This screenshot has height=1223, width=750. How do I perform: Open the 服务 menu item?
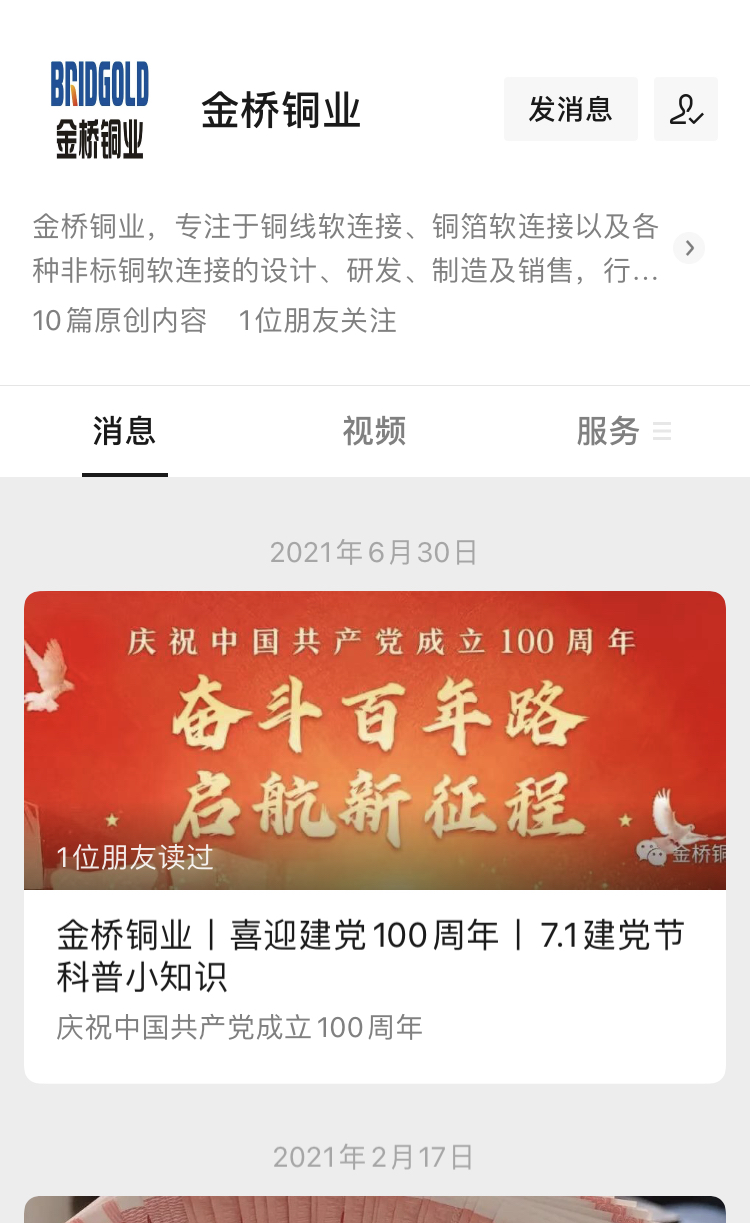tap(608, 431)
